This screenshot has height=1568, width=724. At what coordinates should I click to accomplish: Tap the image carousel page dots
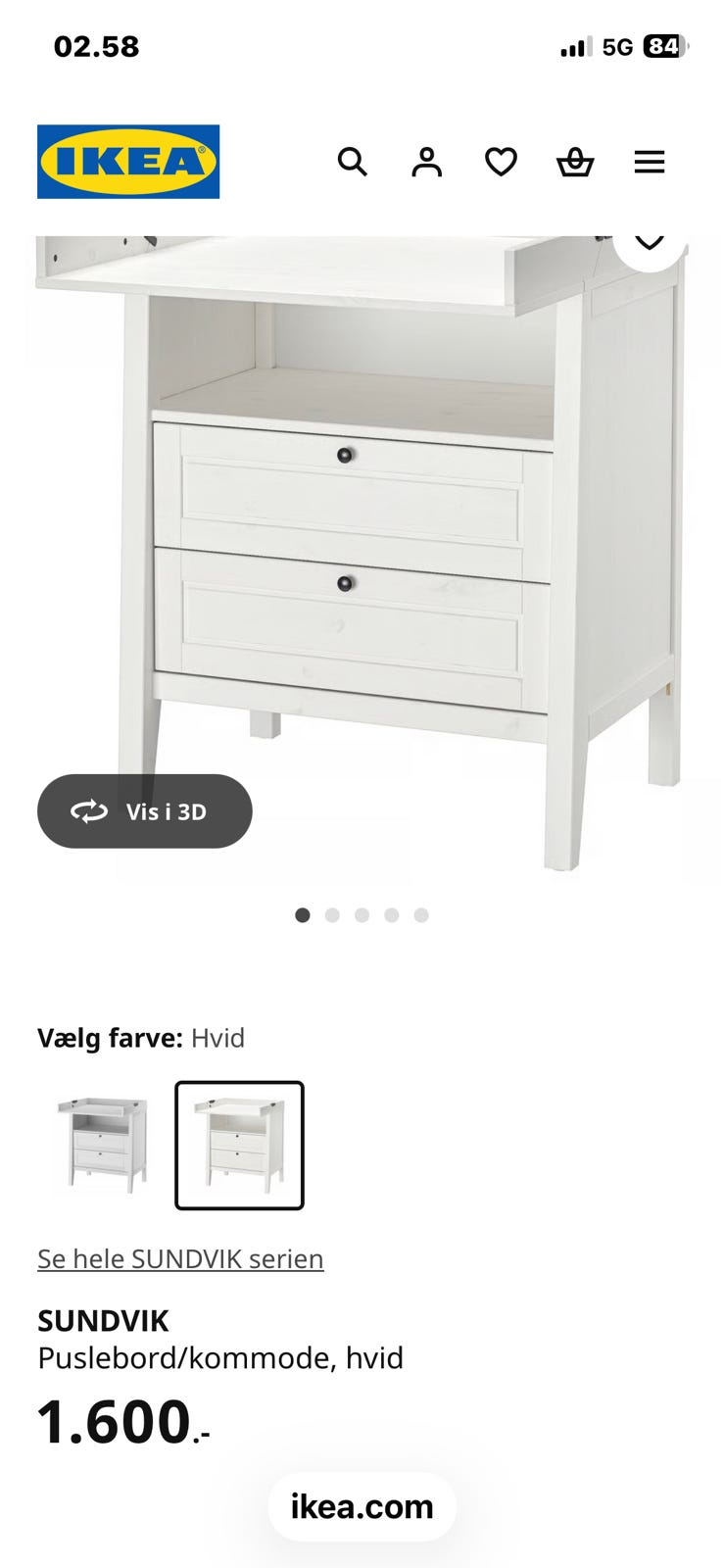(362, 915)
